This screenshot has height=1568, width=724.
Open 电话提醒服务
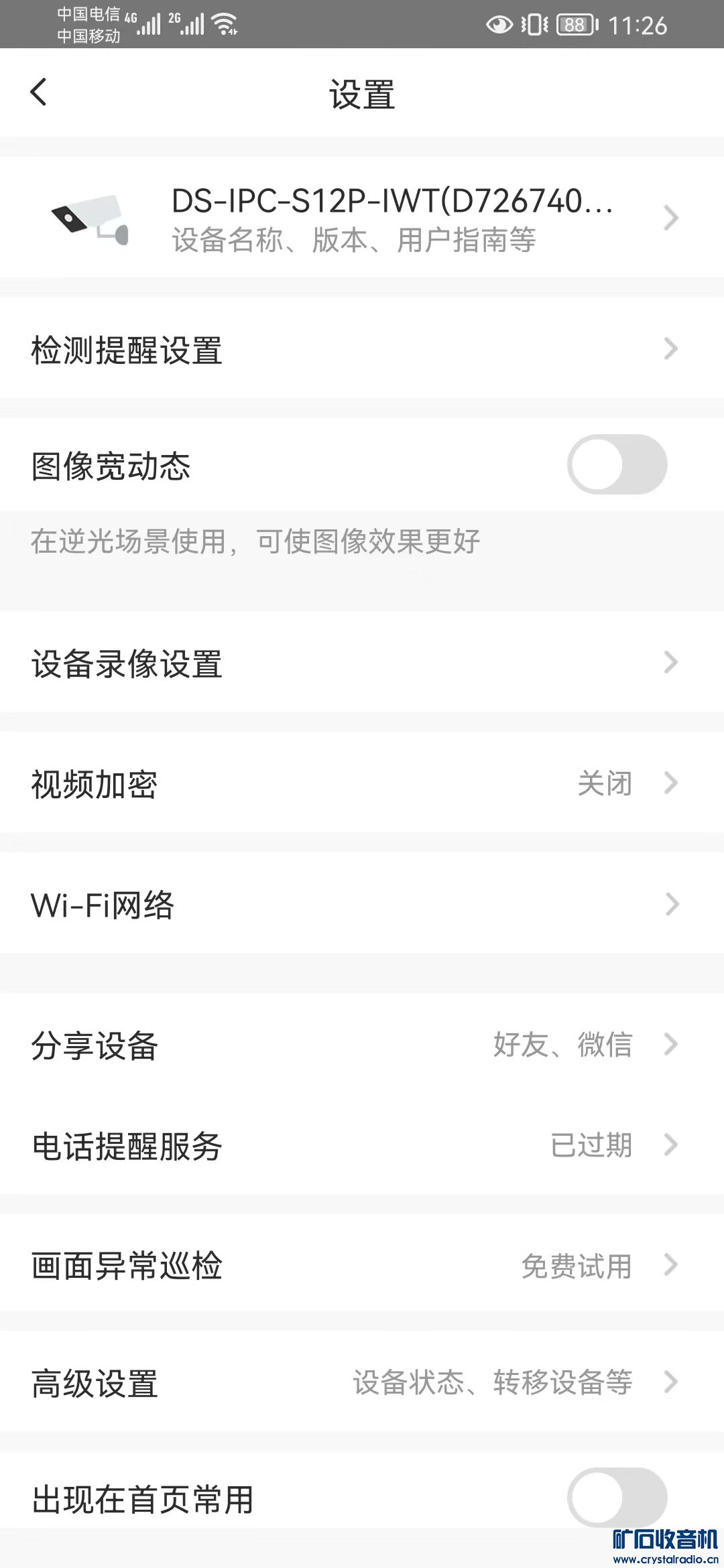(x=362, y=1145)
